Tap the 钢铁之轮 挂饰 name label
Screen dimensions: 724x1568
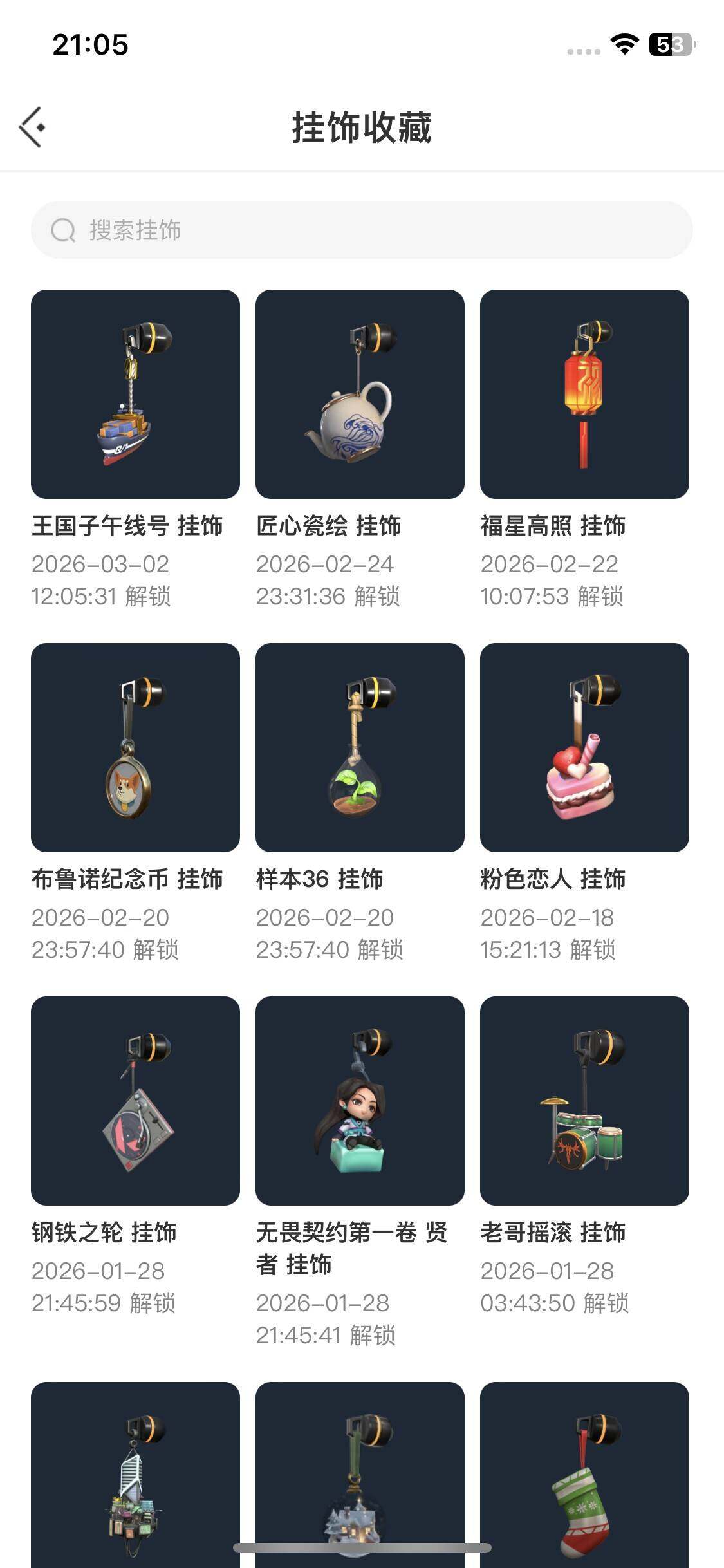click(107, 1233)
